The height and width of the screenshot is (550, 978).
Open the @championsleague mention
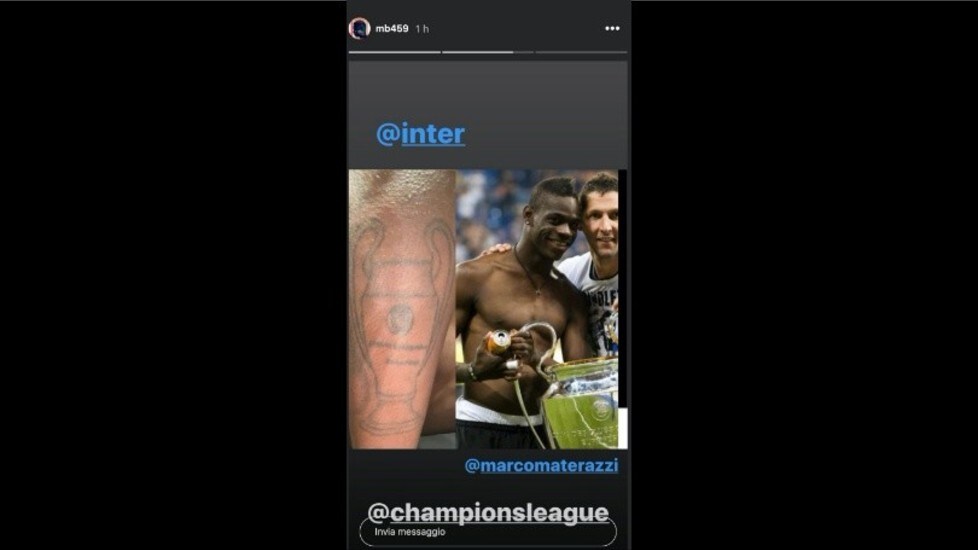(488, 513)
